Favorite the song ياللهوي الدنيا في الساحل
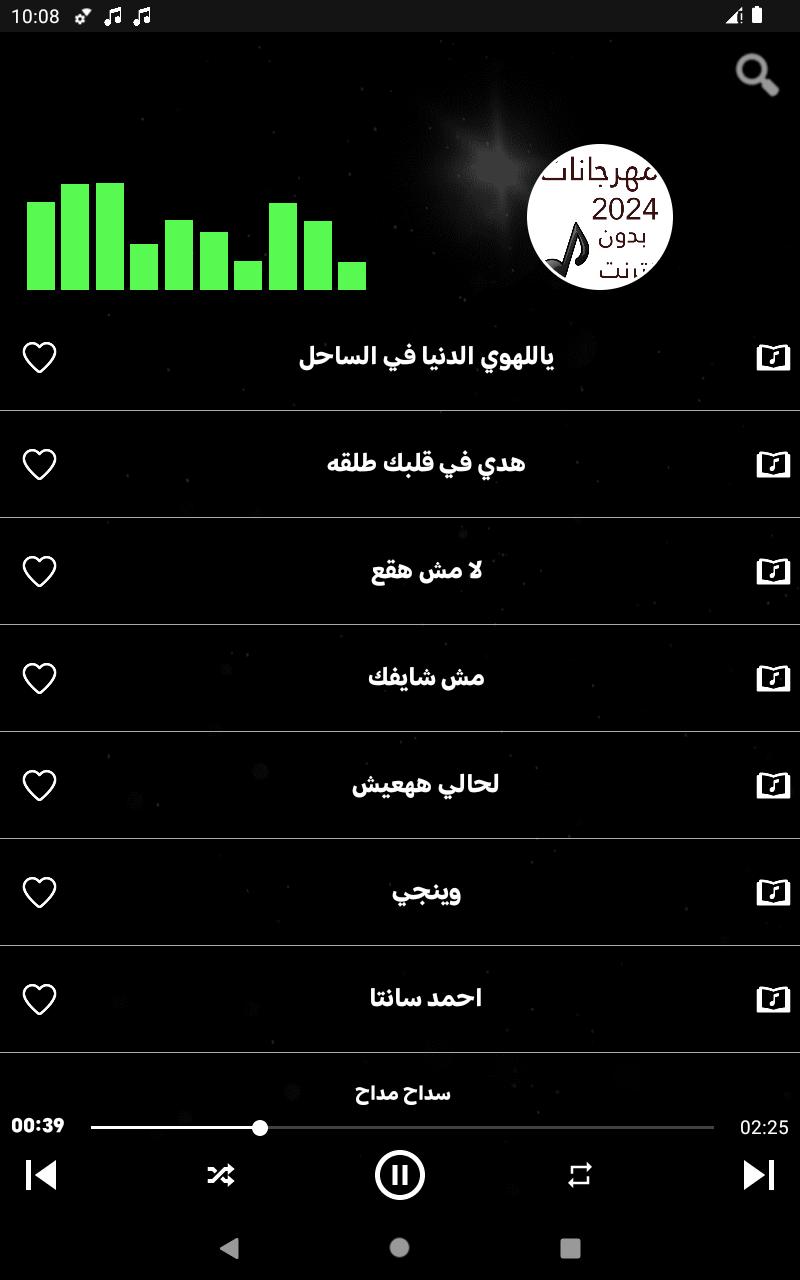This screenshot has height=1280, width=800. coord(40,357)
